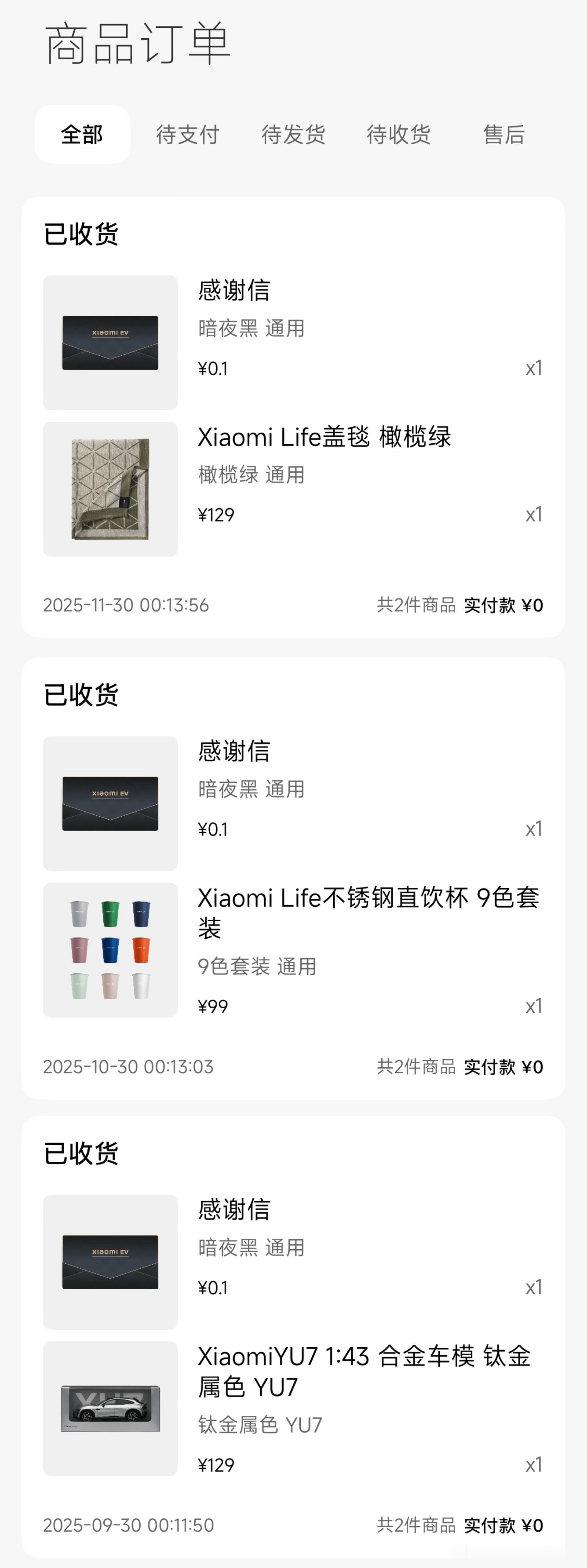Switch to the 待发货 tab
Viewport: 587px width, 1568px height.
point(293,134)
